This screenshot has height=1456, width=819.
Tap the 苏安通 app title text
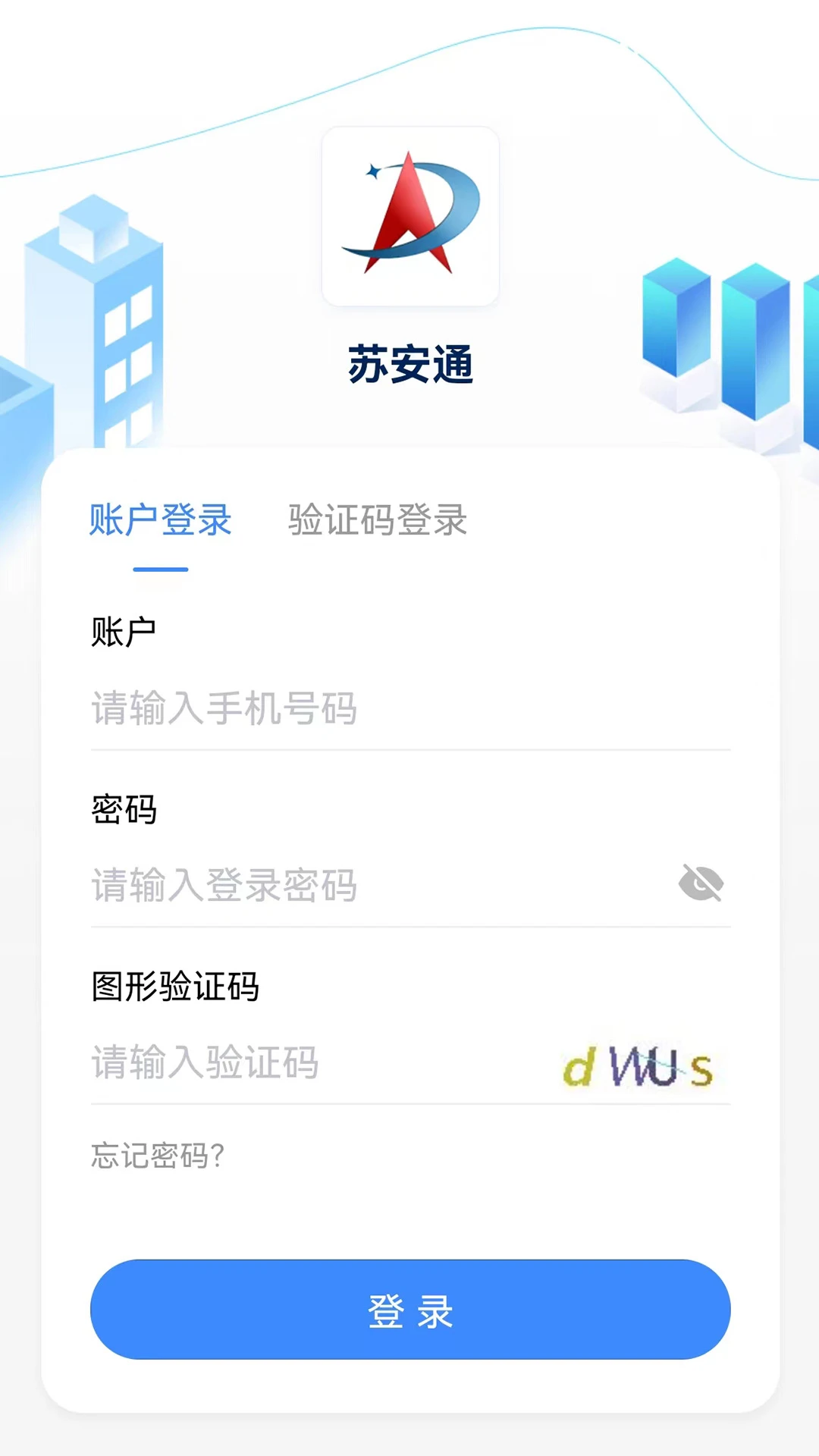coord(409,364)
